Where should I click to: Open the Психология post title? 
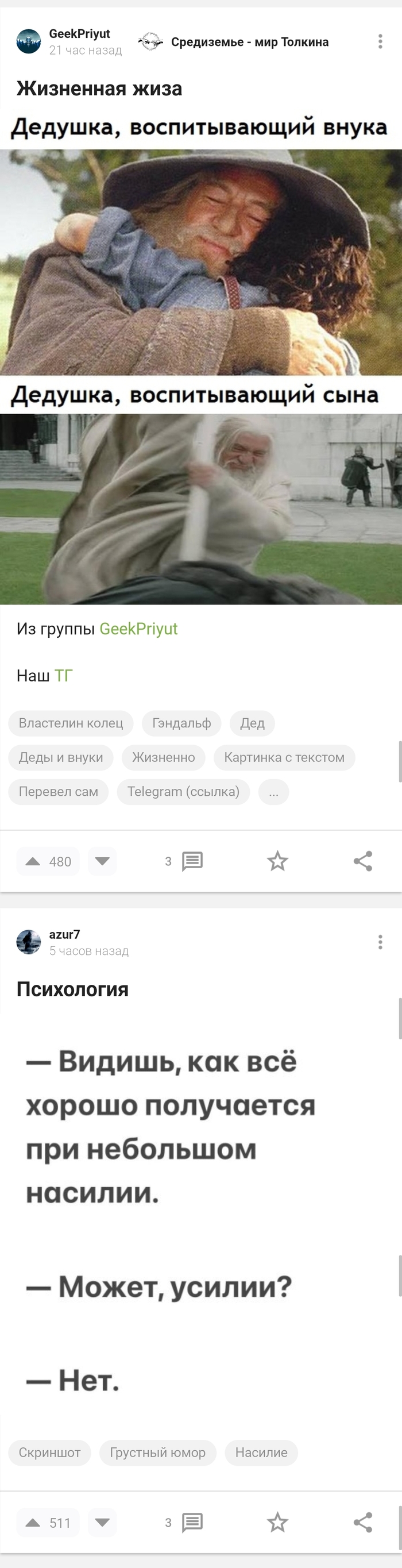coord(72,989)
